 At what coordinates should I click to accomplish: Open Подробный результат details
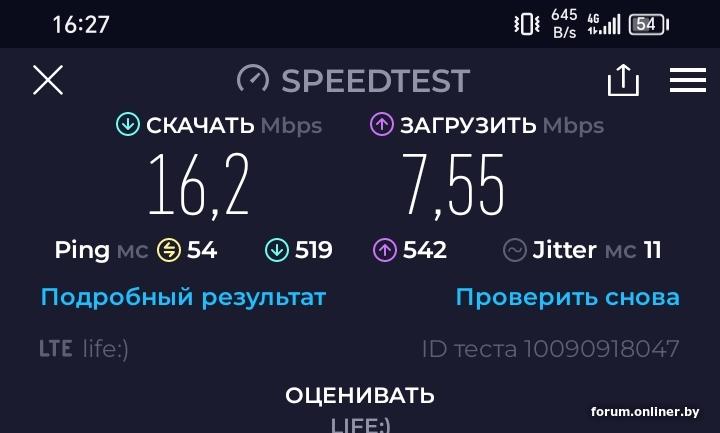(183, 297)
